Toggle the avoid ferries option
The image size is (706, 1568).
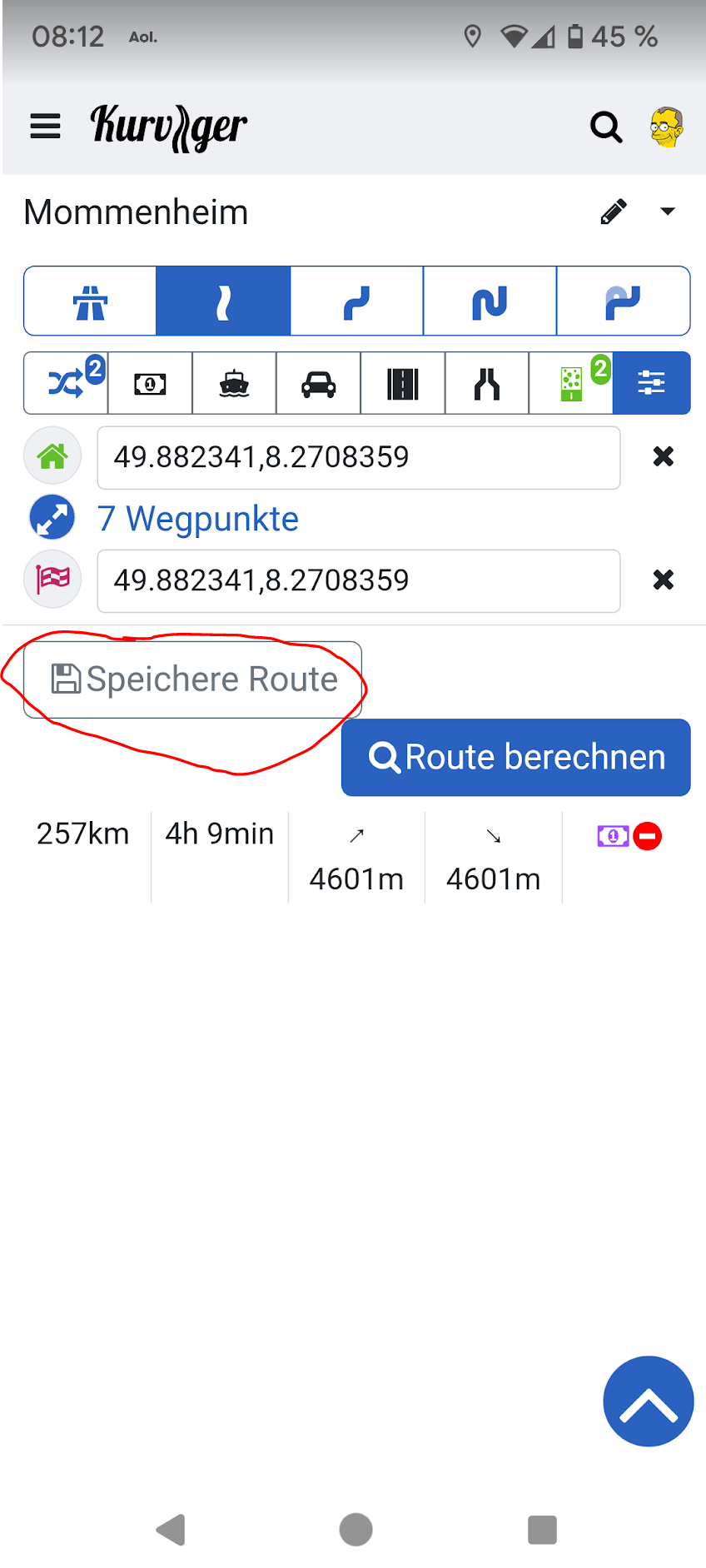[234, 384]
